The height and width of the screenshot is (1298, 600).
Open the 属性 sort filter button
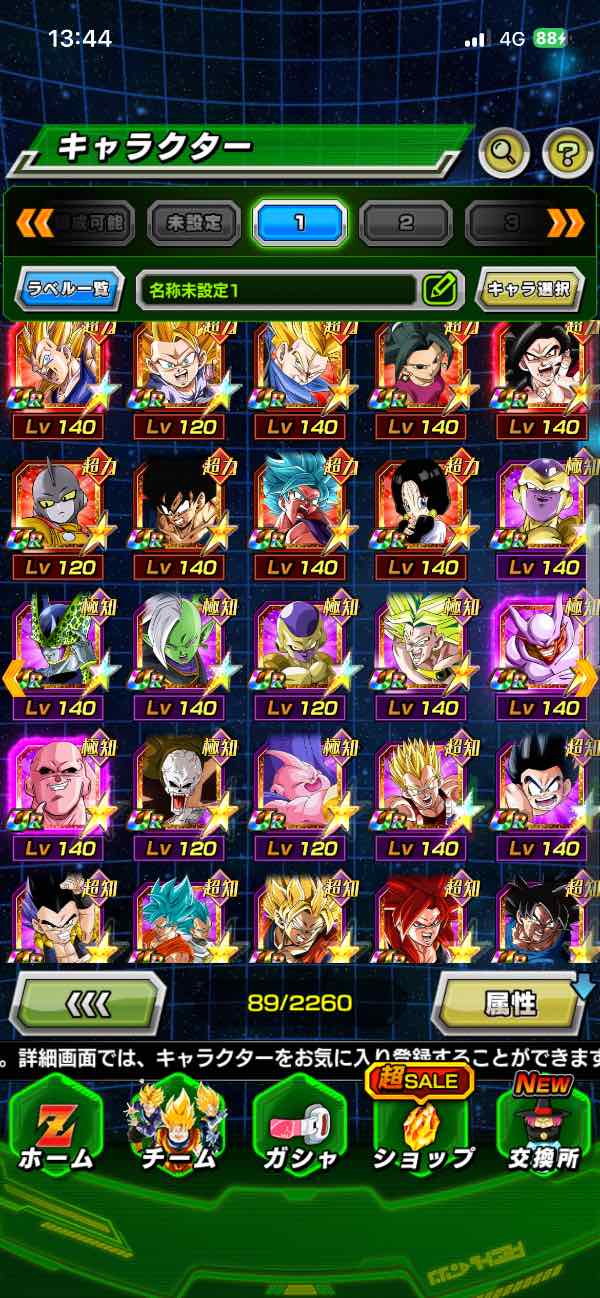(510, 1003)
